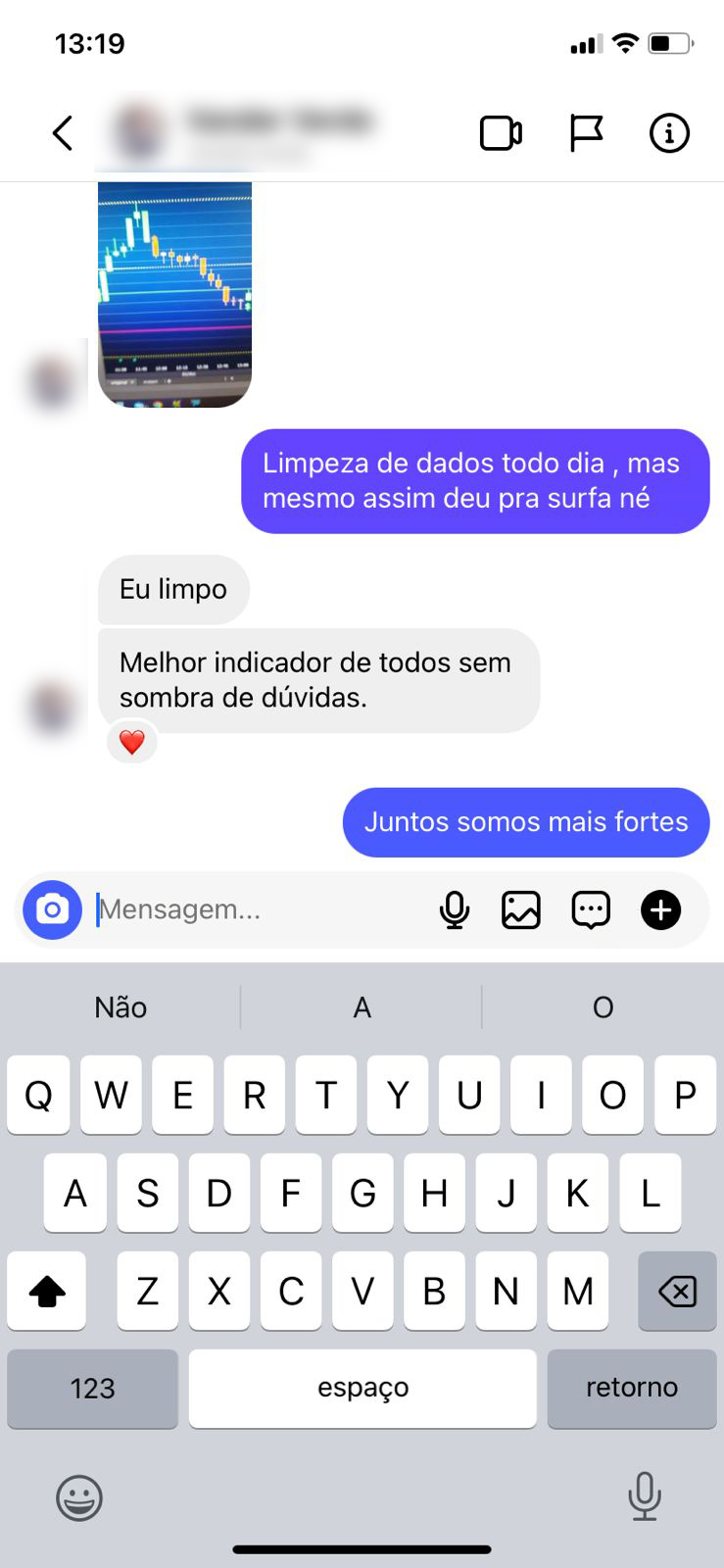The height and width of the screenshot is (1568, 724).
Task: Open the emoji keyboard
Action: pyautogui.click(x=79, y=1497)
